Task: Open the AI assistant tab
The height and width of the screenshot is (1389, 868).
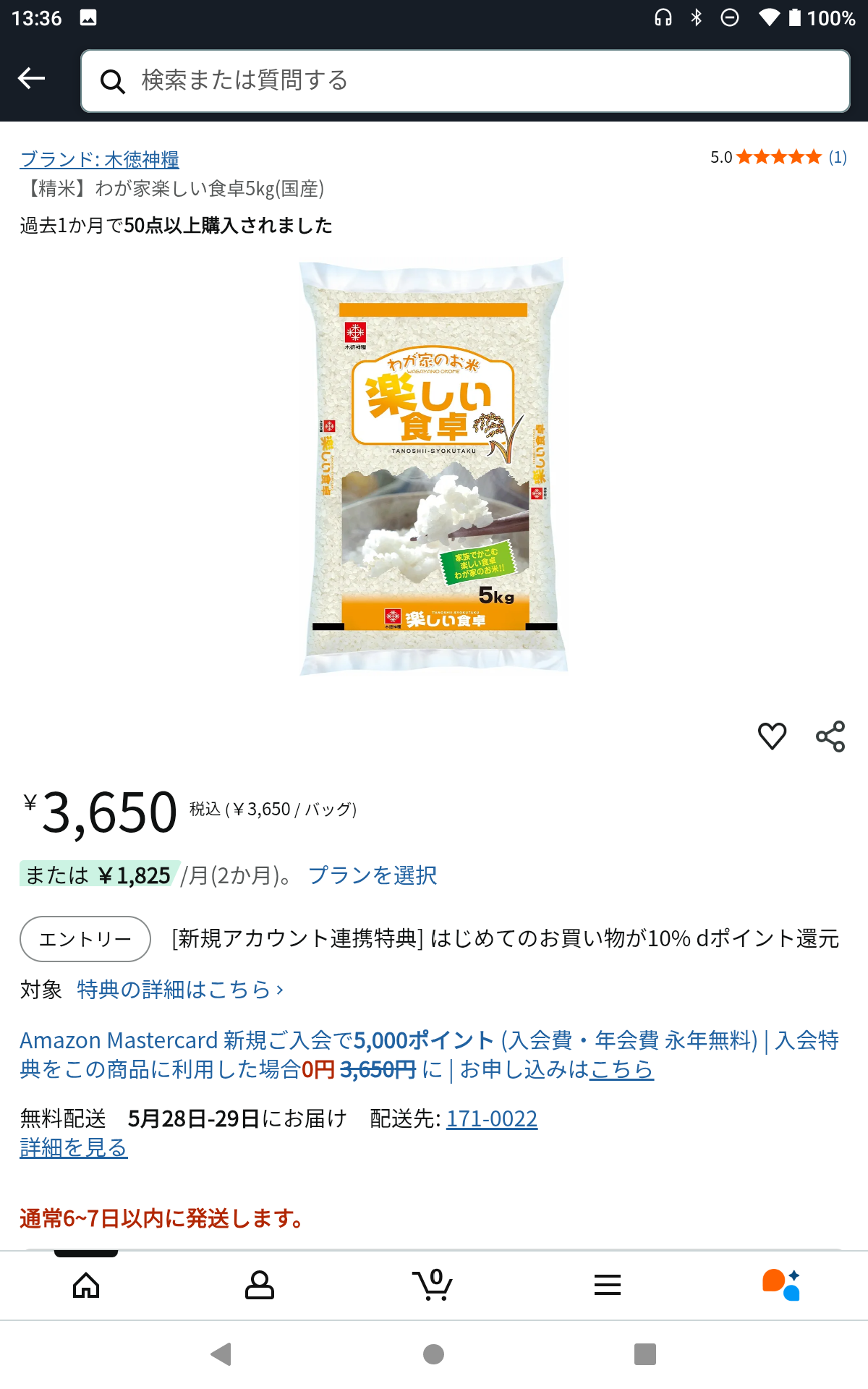Action: click(x=781, y=1286)
